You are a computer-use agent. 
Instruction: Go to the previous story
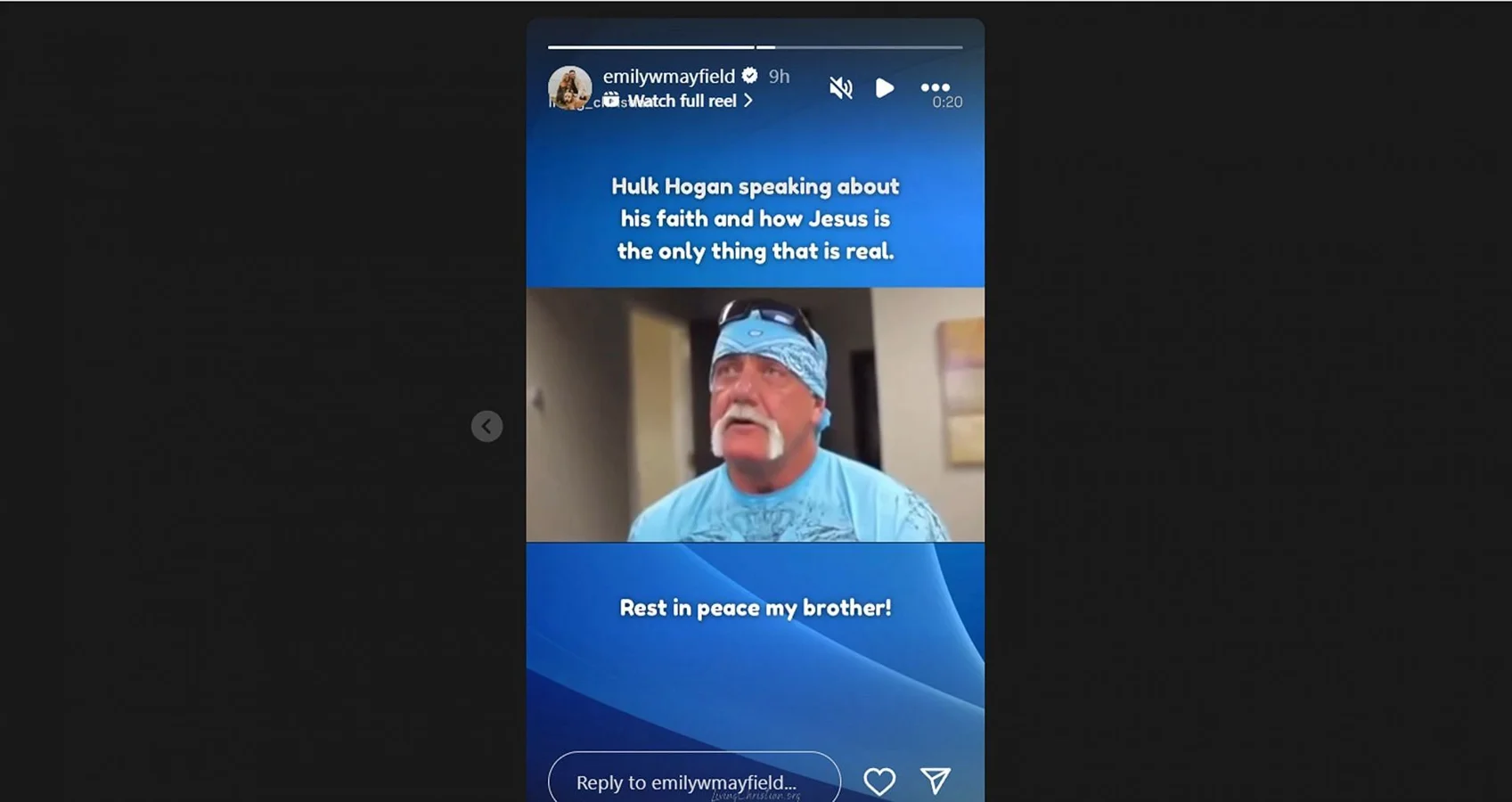486,426
